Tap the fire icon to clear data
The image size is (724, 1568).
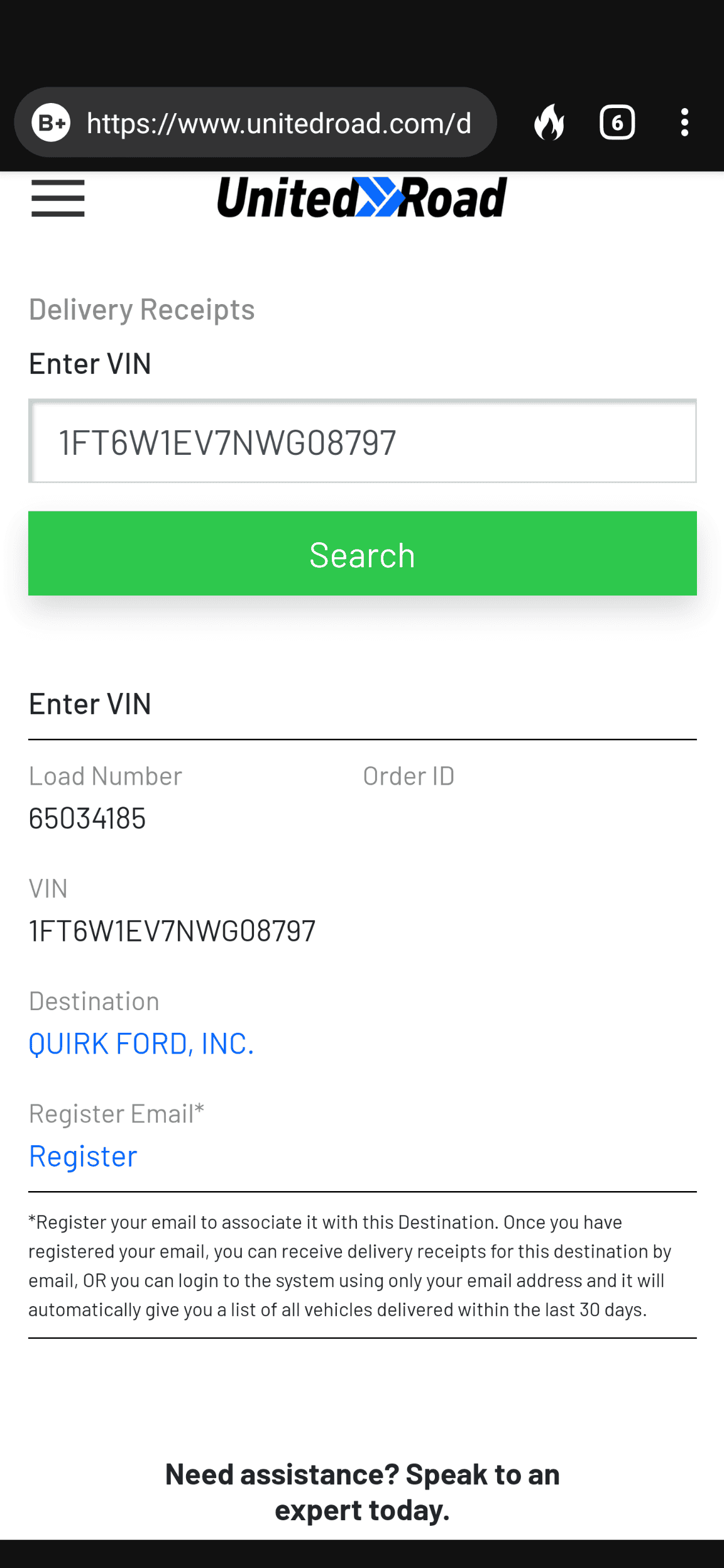(x=549, y=122)
